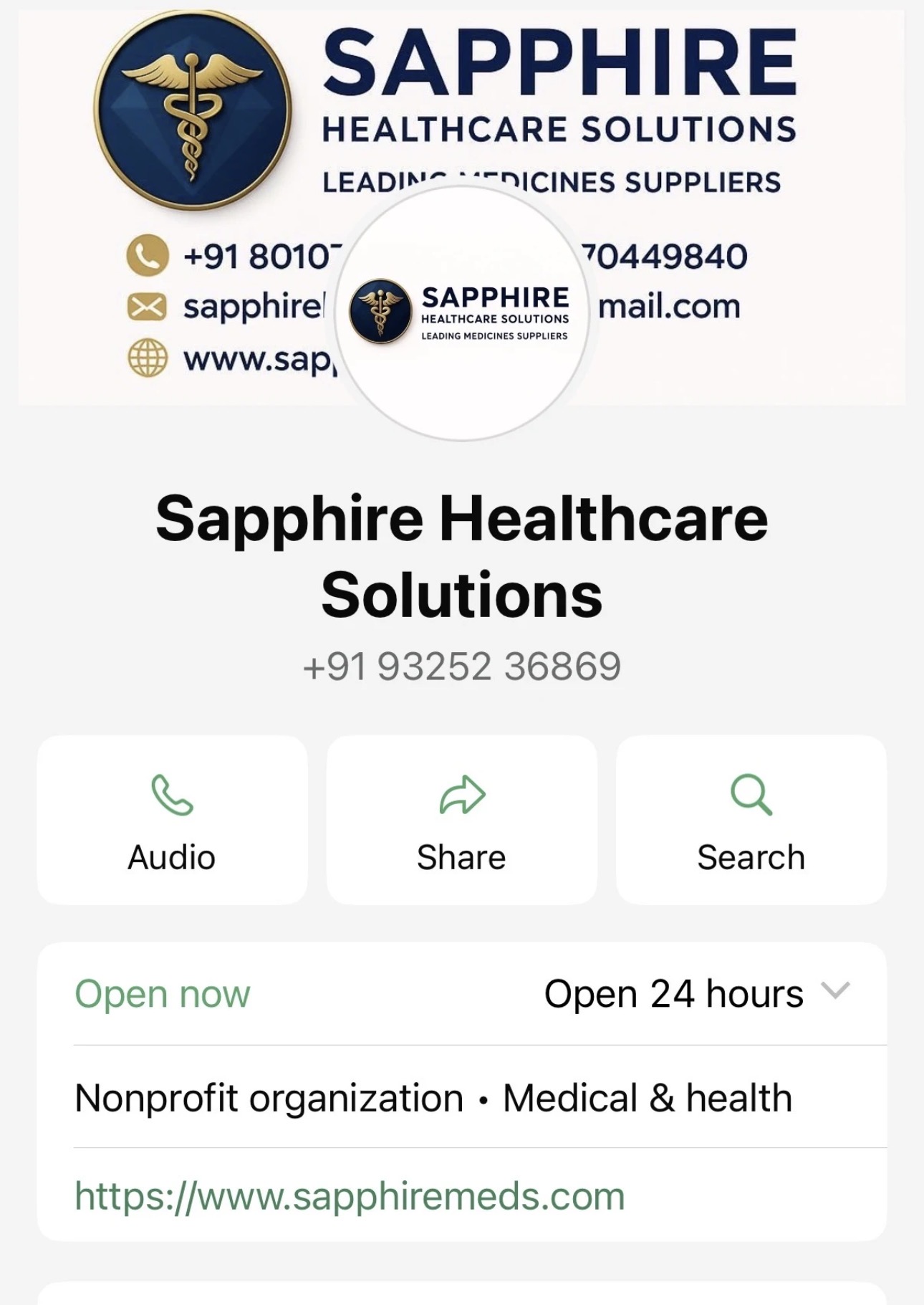Start an audio call with the business
The image size is (924, 1305).
tap(172, 819)
